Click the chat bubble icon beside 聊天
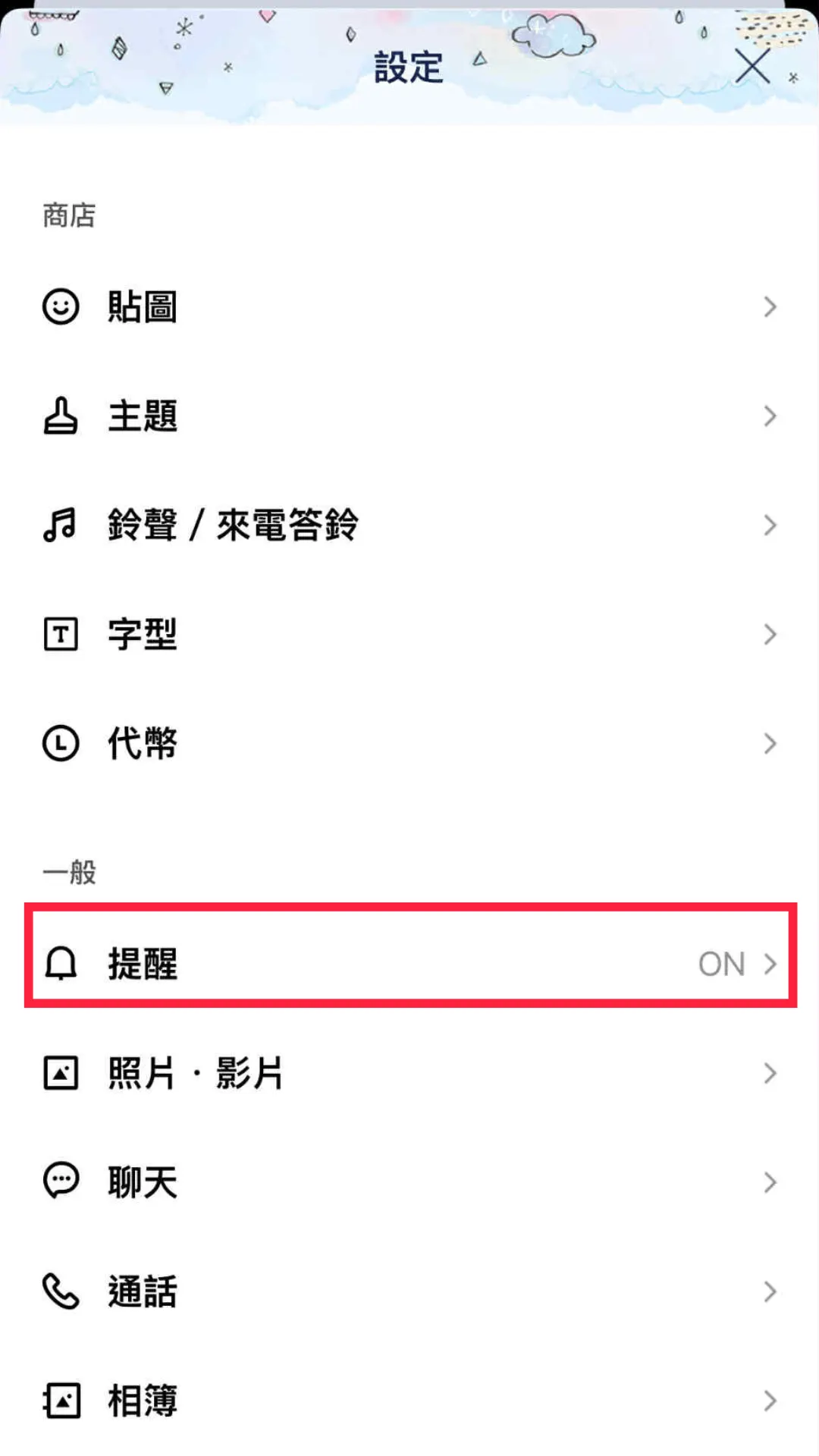Screen dimensions: 819x1456 (61, 1181)
